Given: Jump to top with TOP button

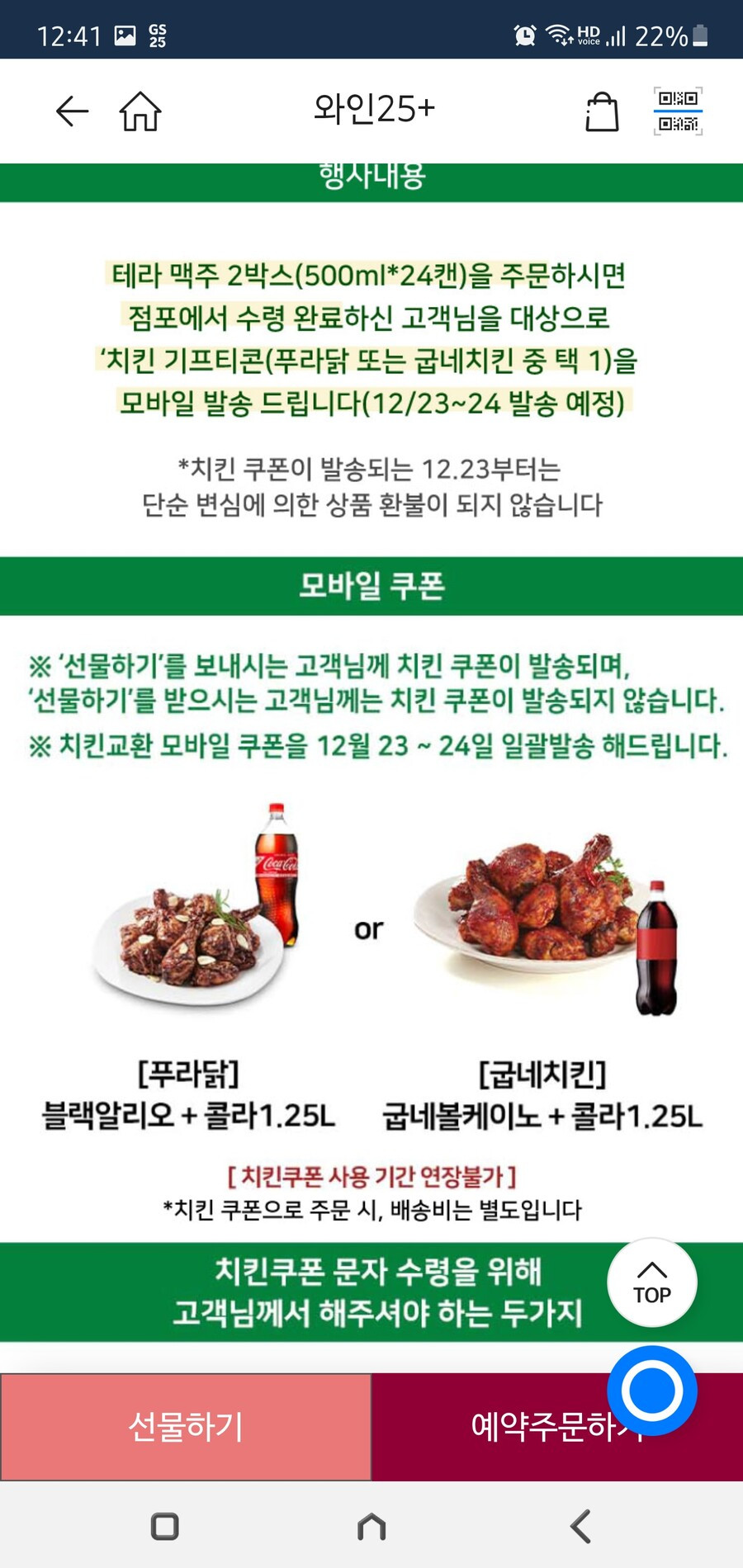Looking at the screenshot, I should click(x=652, y=1282).
